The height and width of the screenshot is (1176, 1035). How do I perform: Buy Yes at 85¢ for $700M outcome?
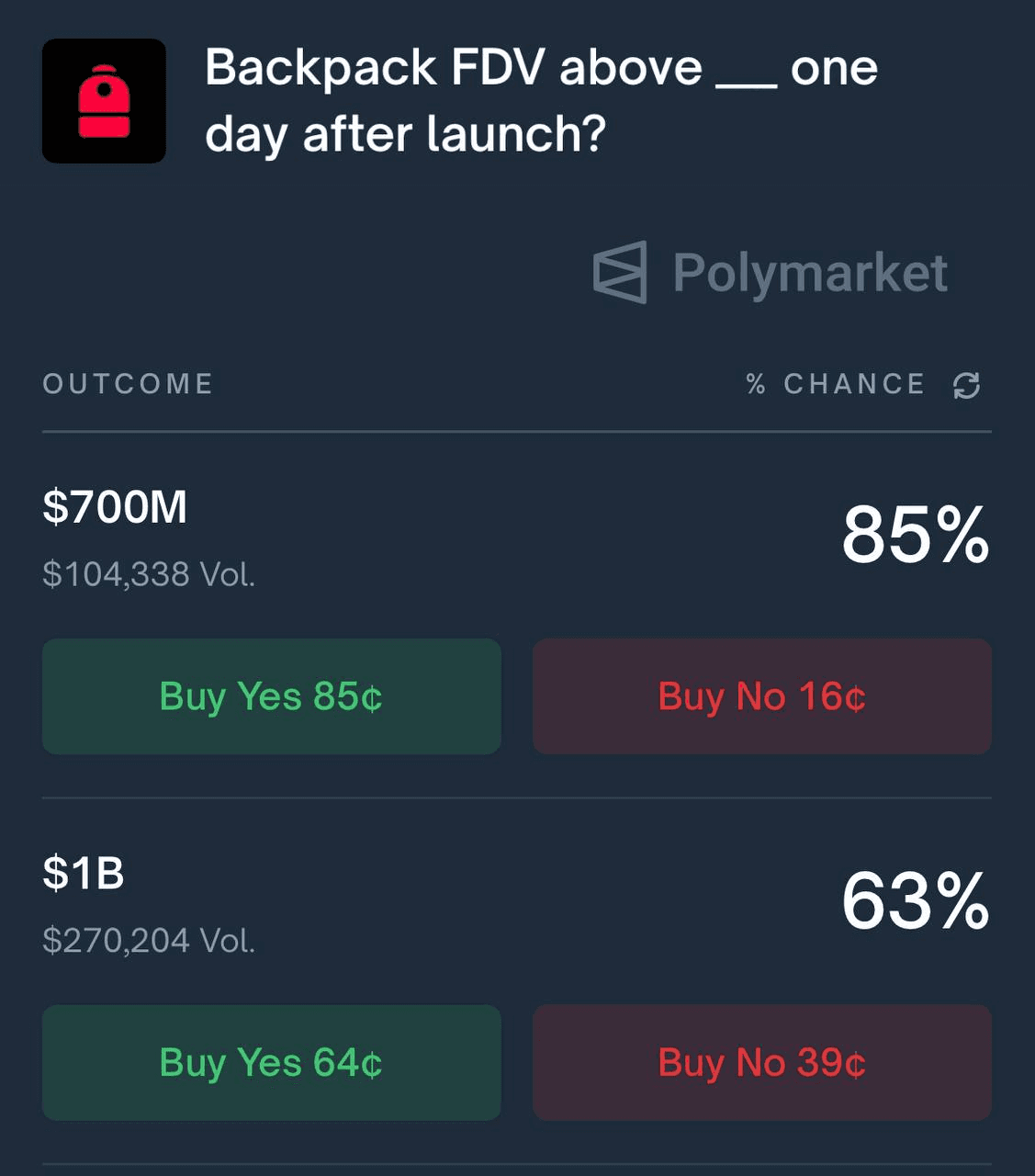tap(269, 696)
